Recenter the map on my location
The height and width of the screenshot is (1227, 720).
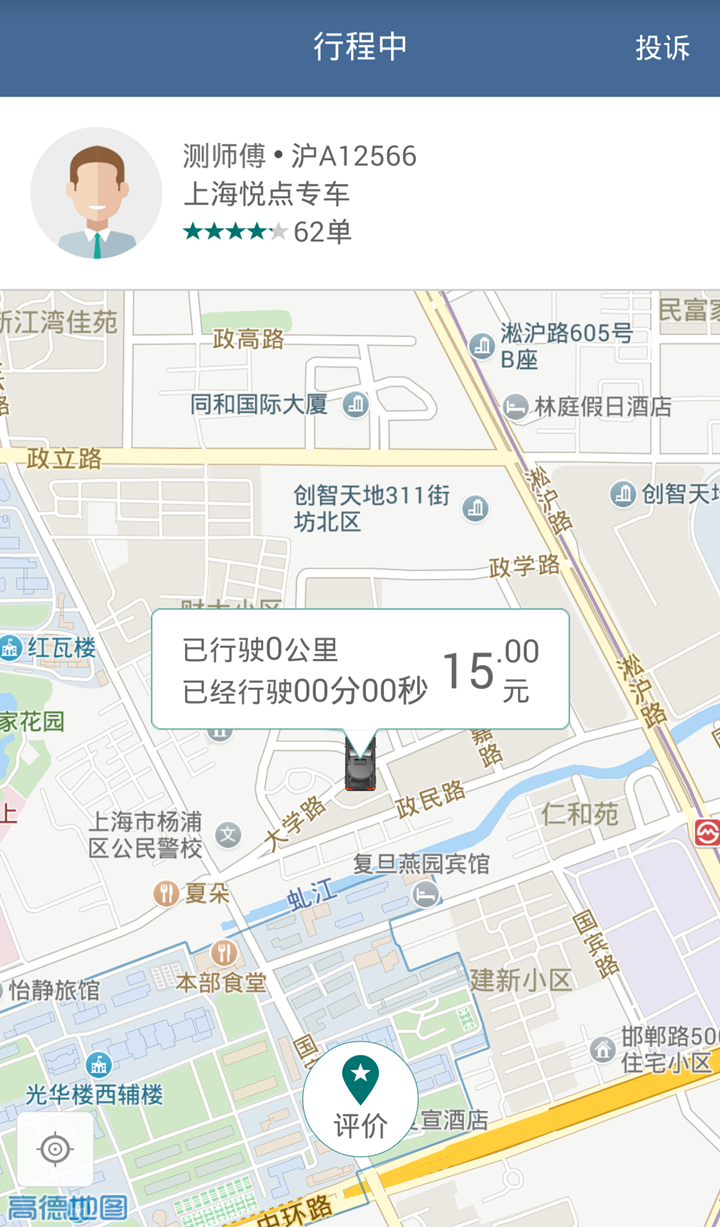click(x=55, y=1149)
